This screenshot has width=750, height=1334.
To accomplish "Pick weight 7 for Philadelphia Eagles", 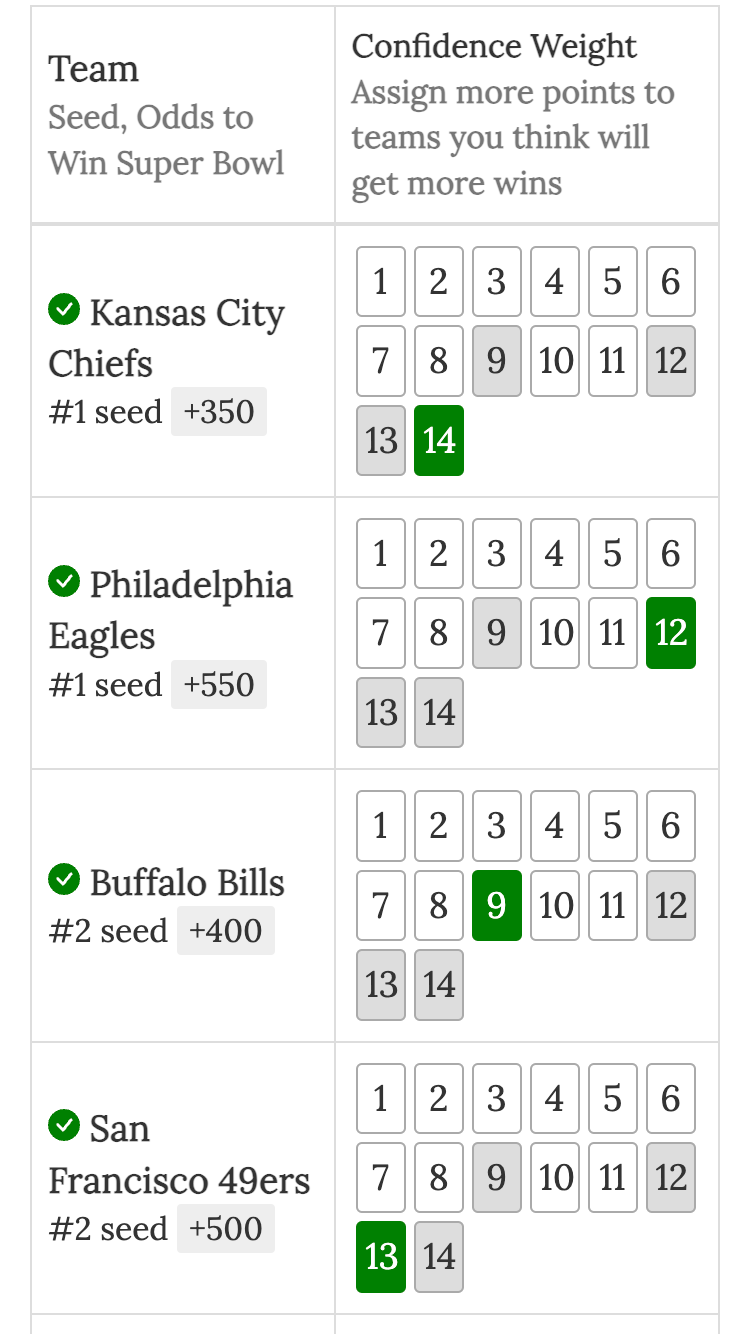I will (x=381, y=633).
